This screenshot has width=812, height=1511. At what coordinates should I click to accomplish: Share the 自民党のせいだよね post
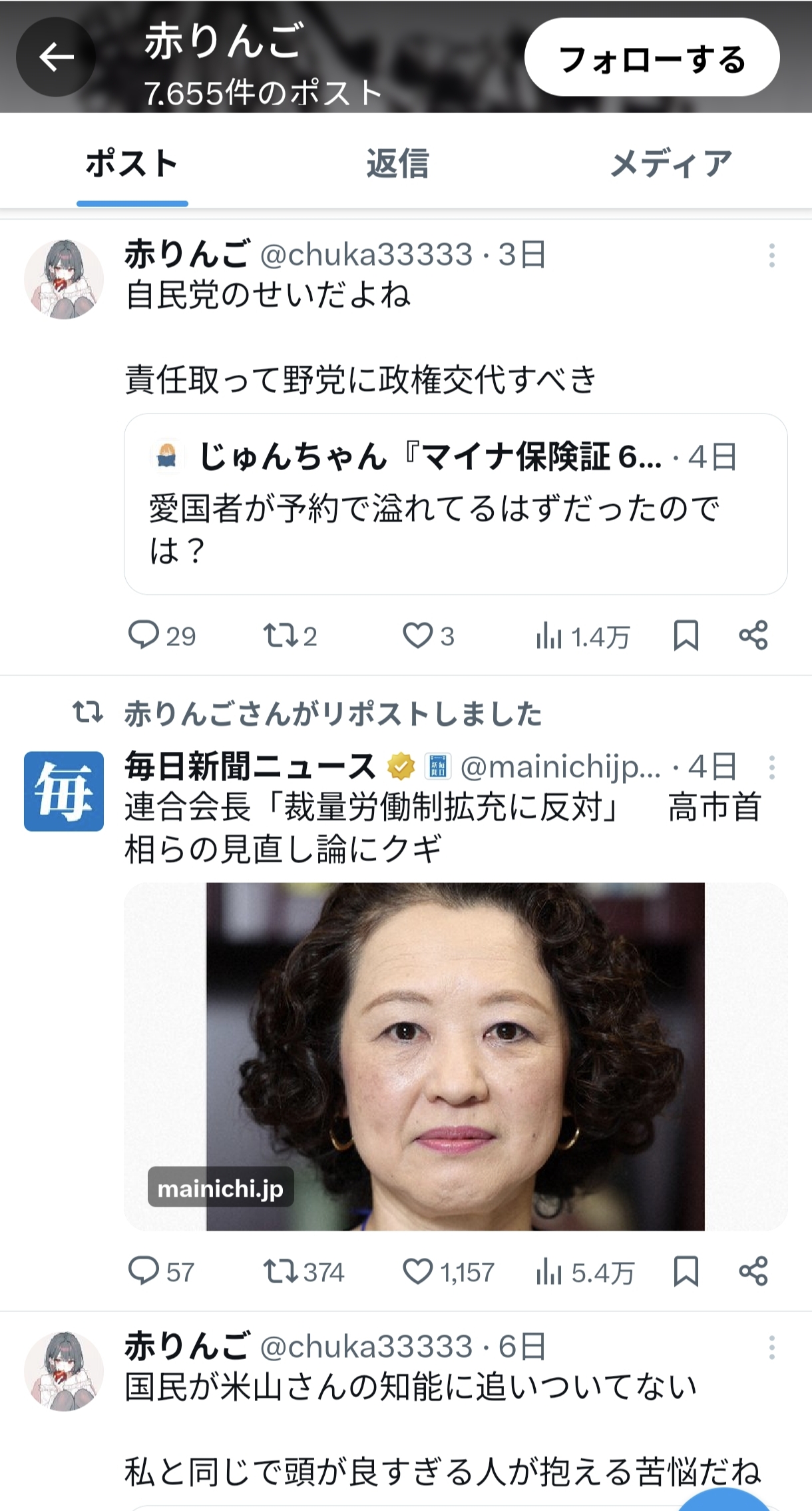(753, 635)
